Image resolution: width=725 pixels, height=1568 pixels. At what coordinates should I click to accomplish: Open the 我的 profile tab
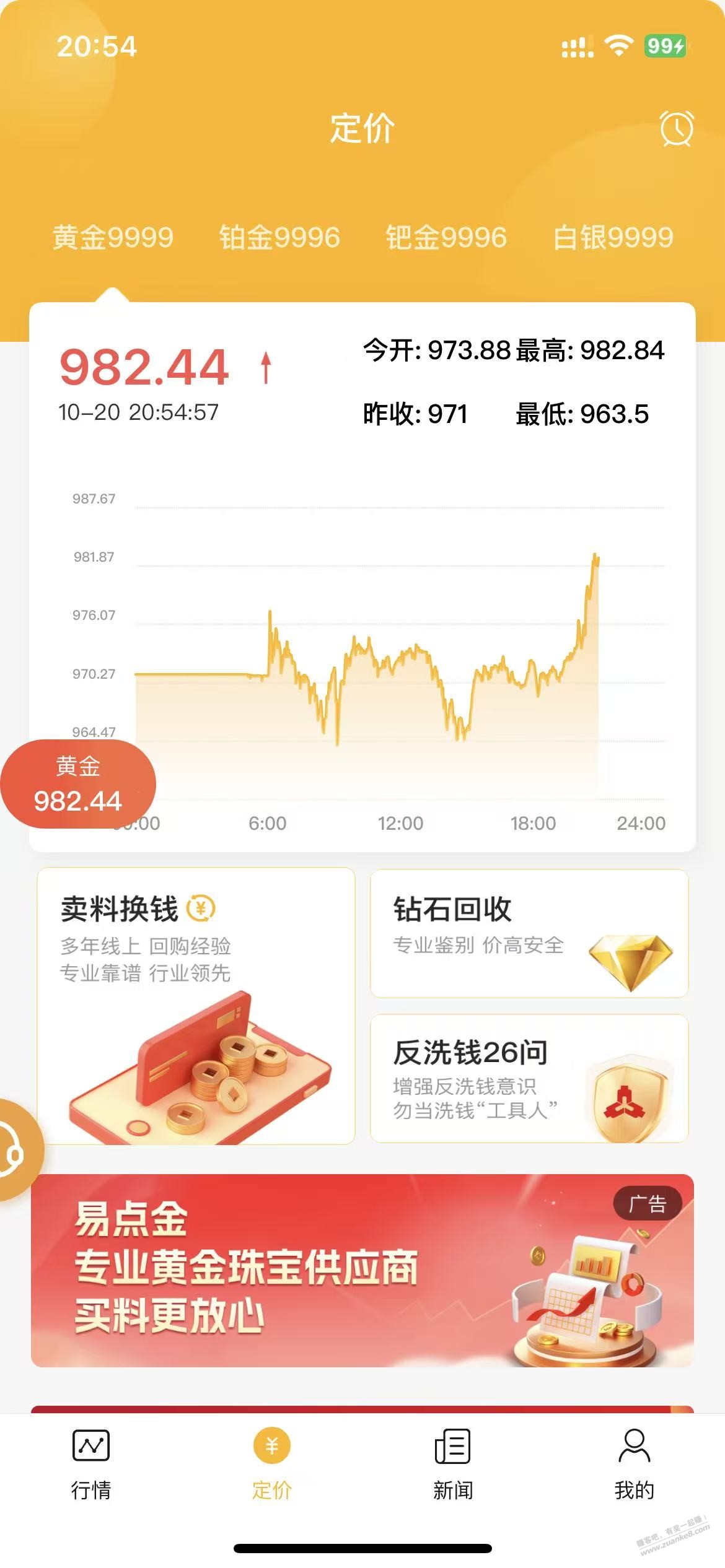point(634,1464)
